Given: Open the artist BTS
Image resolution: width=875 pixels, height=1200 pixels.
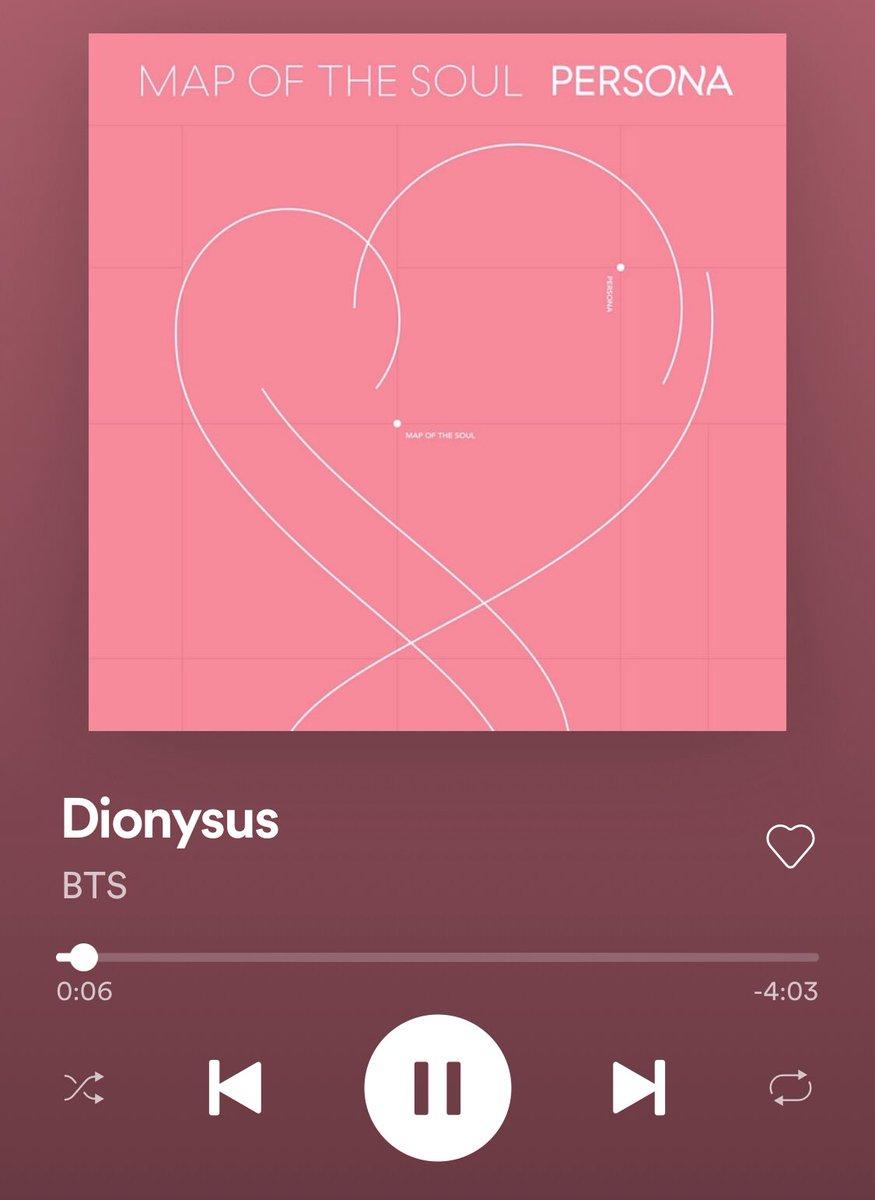Looking at the screenshot, I should point(94,886).
